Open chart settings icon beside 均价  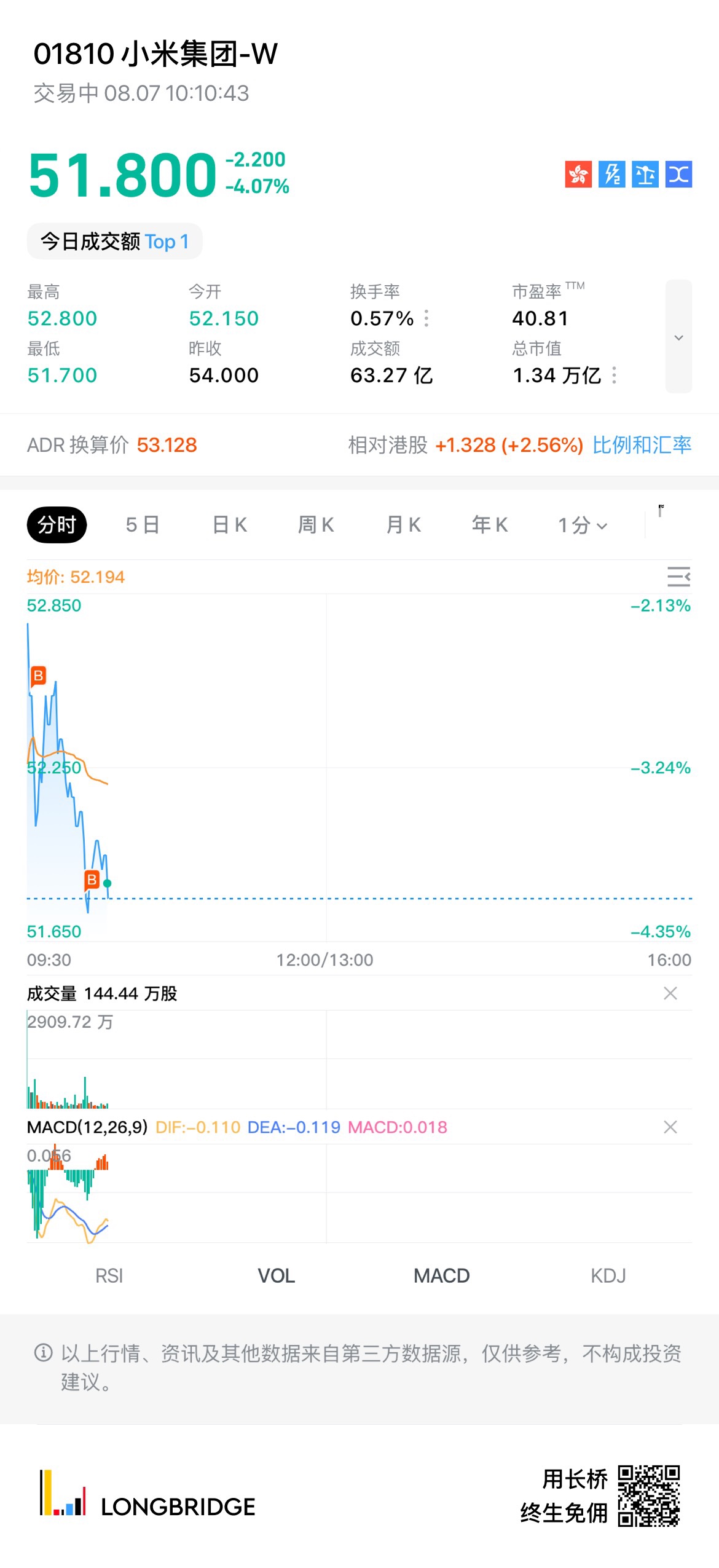tap(678, 577)
